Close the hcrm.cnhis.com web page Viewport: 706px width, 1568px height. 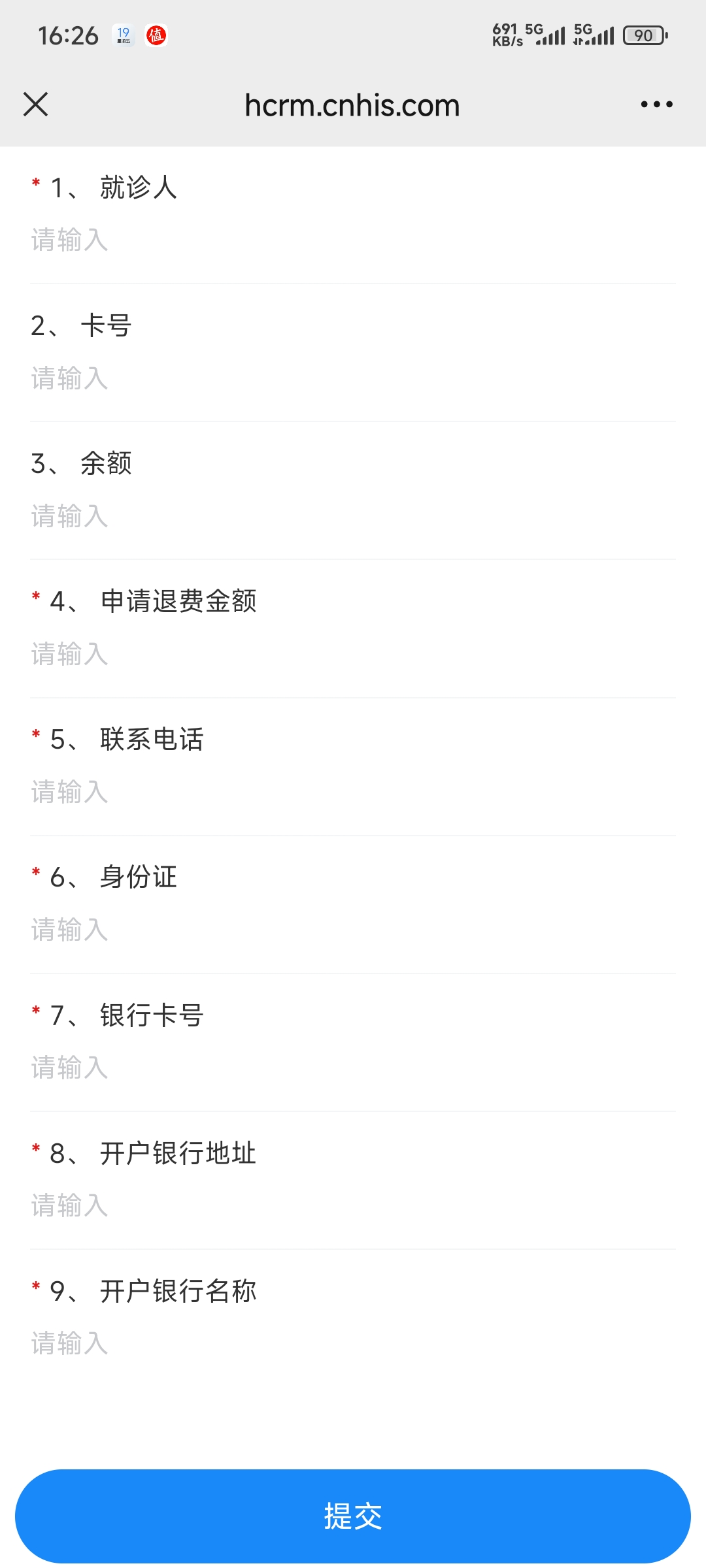35,105
